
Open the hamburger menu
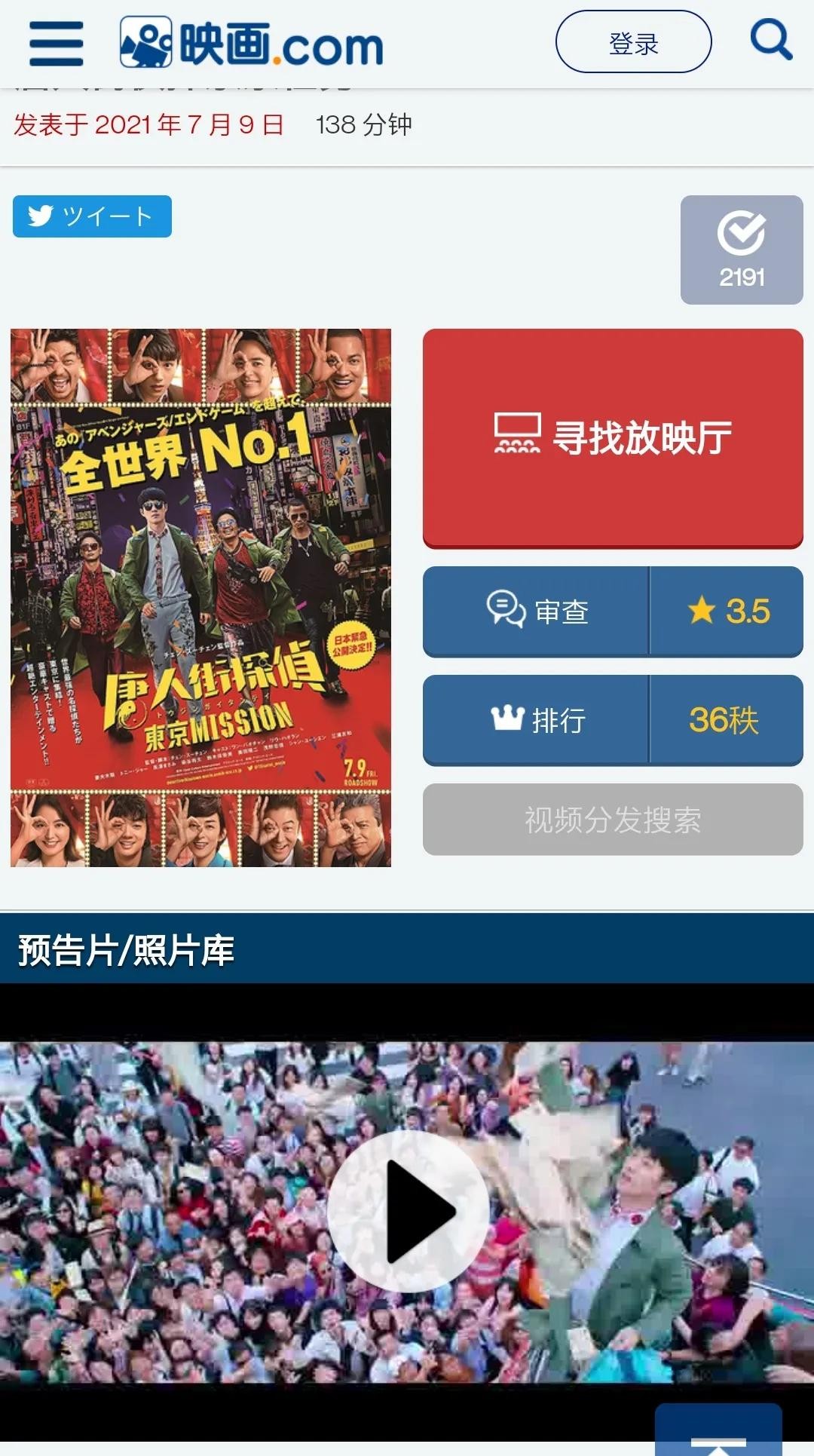[x=56, y=43]
